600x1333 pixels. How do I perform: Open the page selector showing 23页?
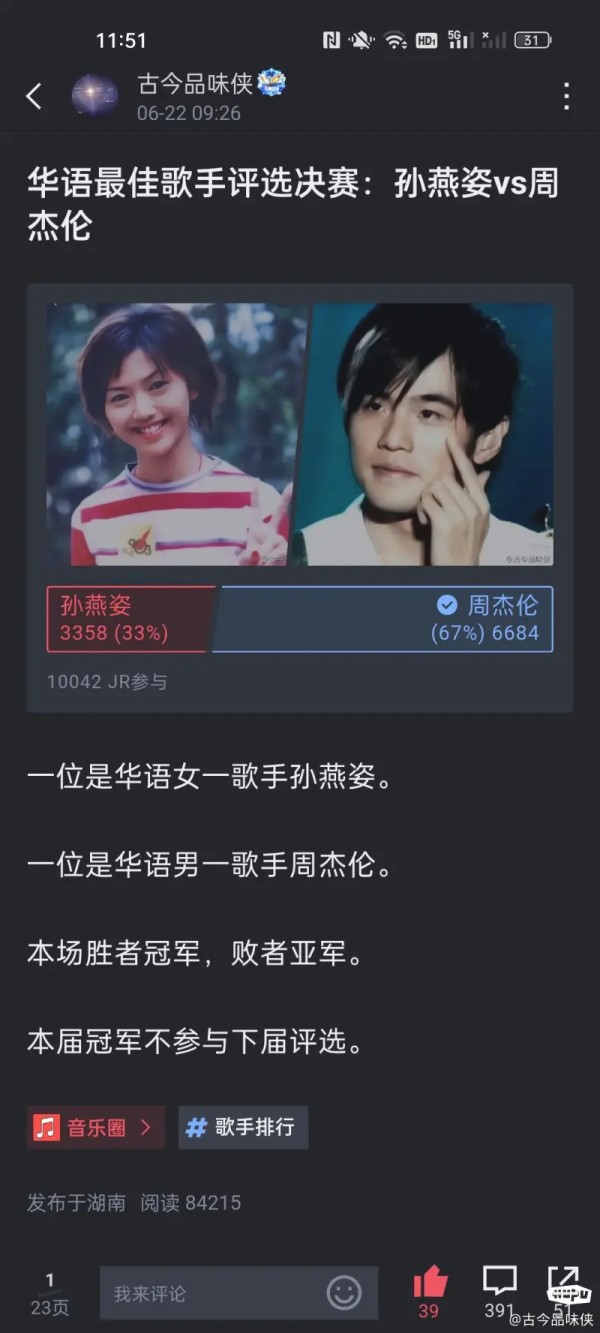[49, 1294]
